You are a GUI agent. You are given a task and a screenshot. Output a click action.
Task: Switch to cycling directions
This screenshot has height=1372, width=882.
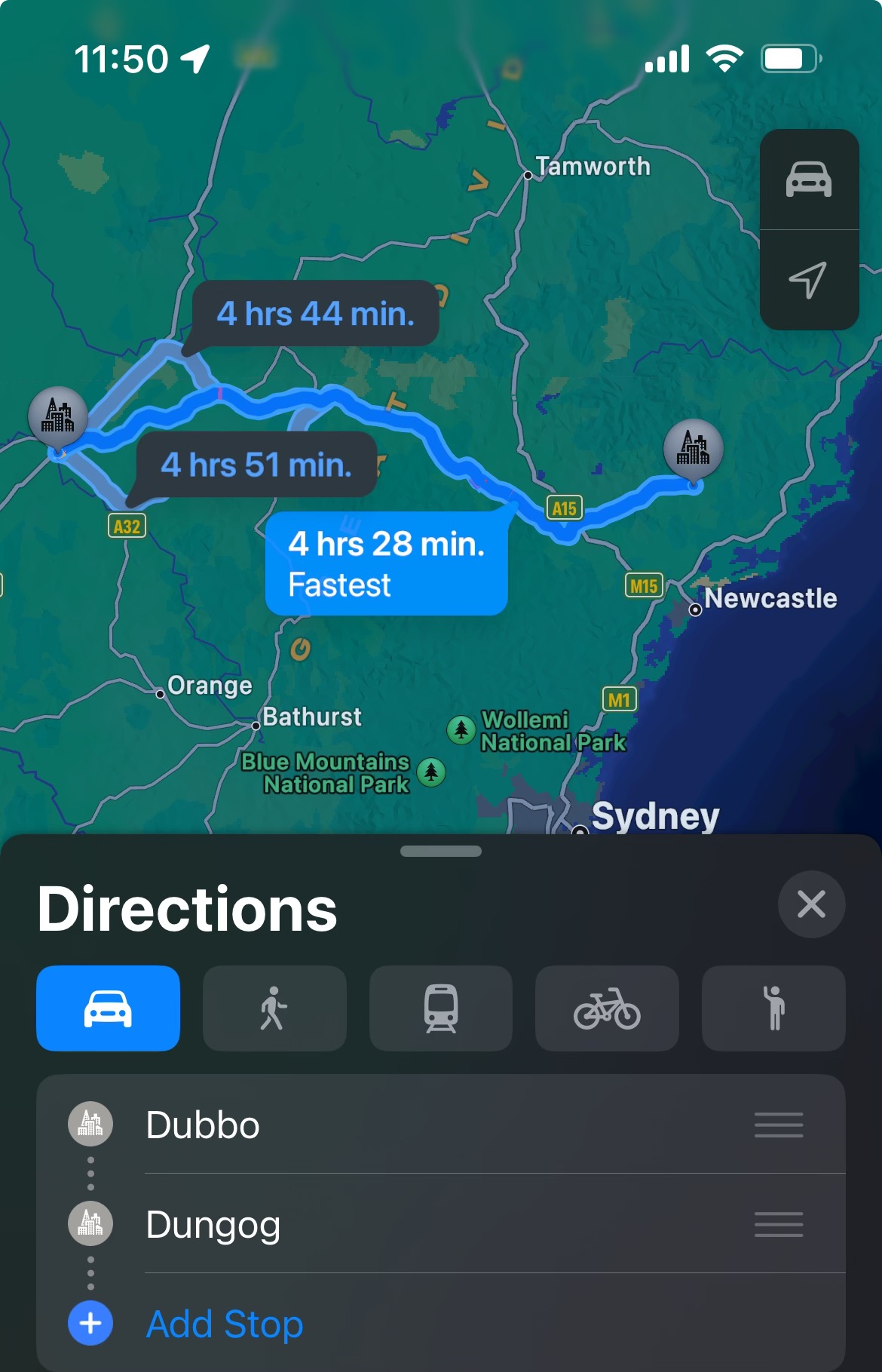(607, 1008)
